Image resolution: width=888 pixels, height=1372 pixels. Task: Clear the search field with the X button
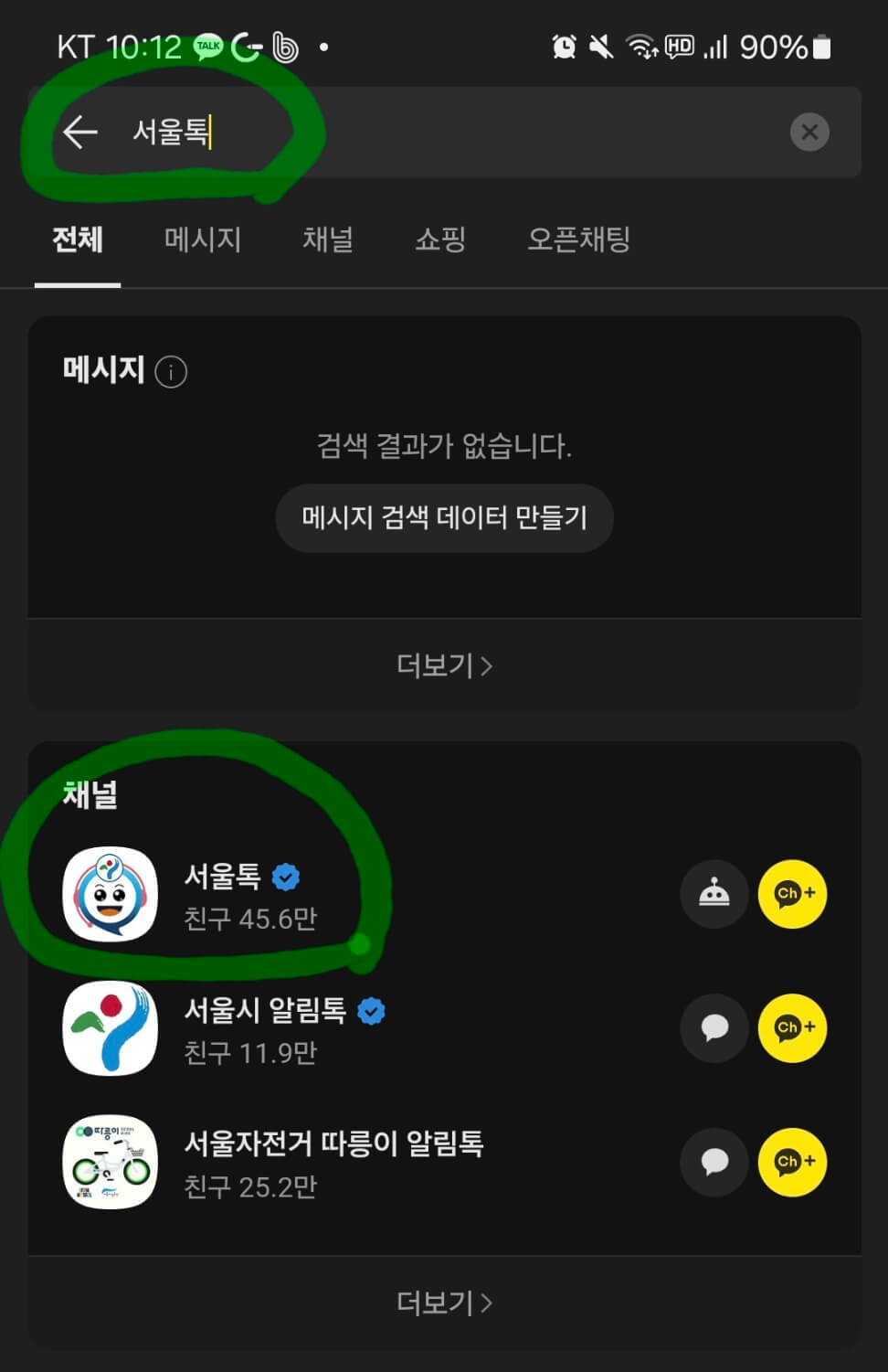(809, 132)
